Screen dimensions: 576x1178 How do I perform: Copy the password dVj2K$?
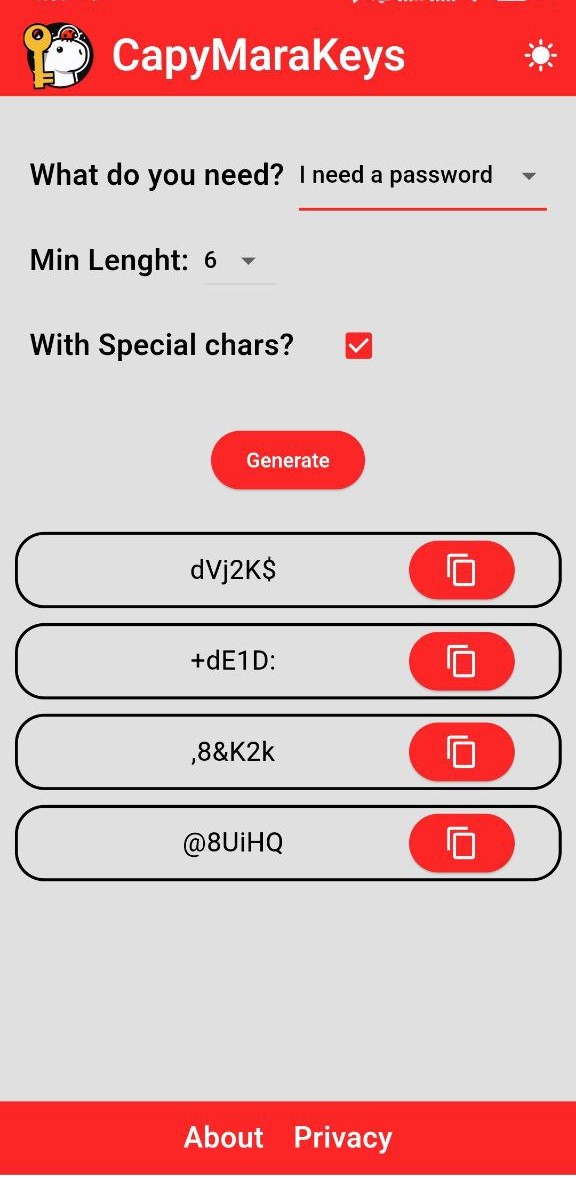[461, 569]
